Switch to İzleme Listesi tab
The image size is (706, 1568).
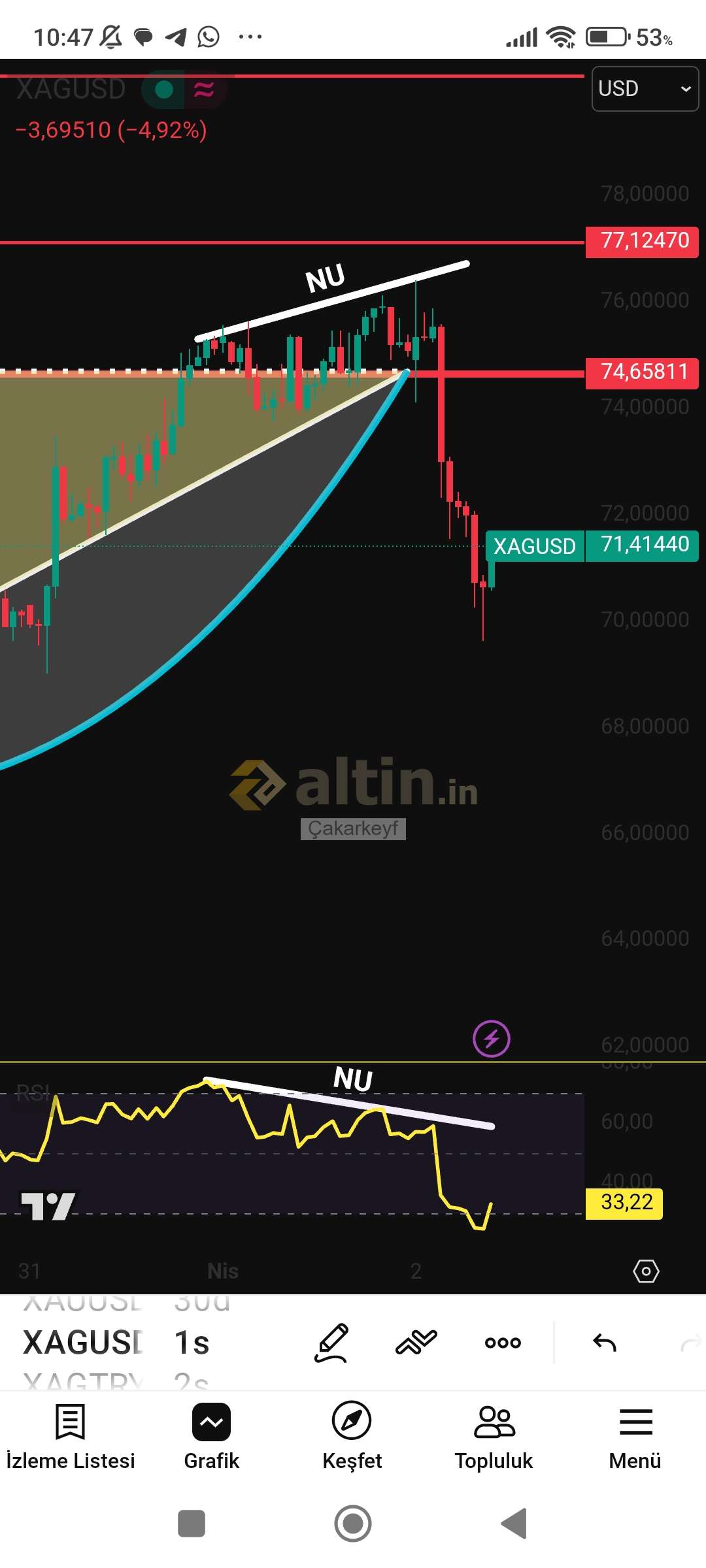71,1435
